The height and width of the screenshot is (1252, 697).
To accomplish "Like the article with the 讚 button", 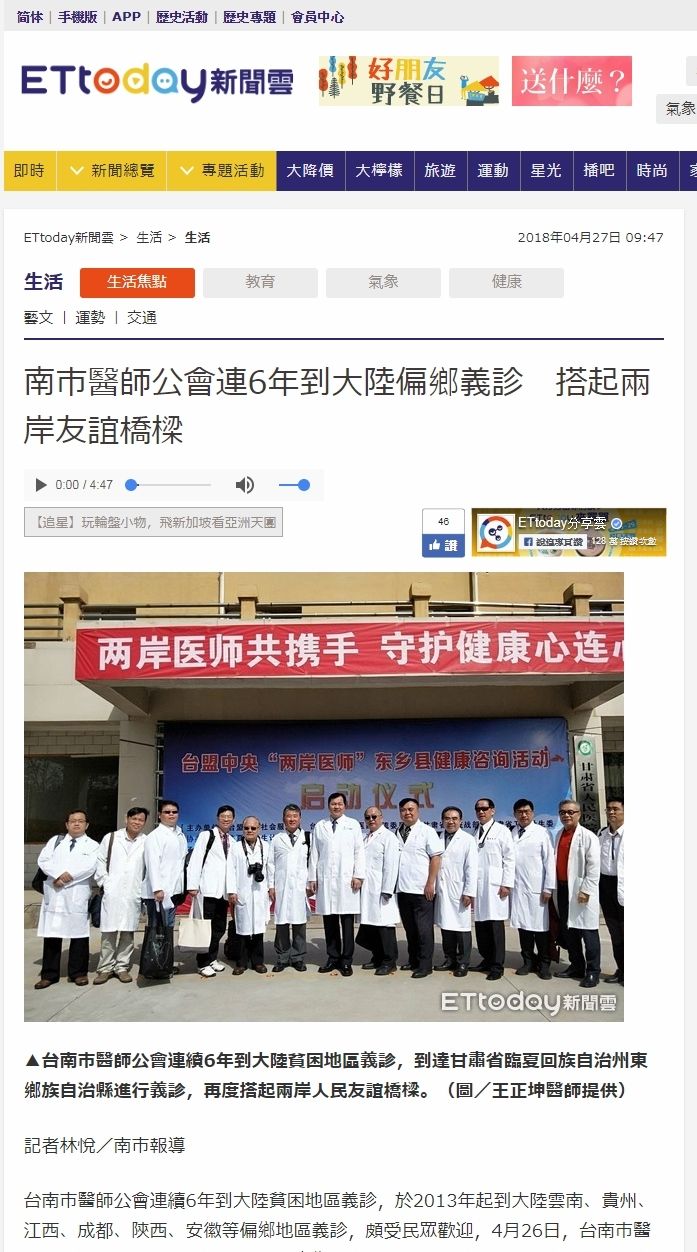I will [443, 545].
